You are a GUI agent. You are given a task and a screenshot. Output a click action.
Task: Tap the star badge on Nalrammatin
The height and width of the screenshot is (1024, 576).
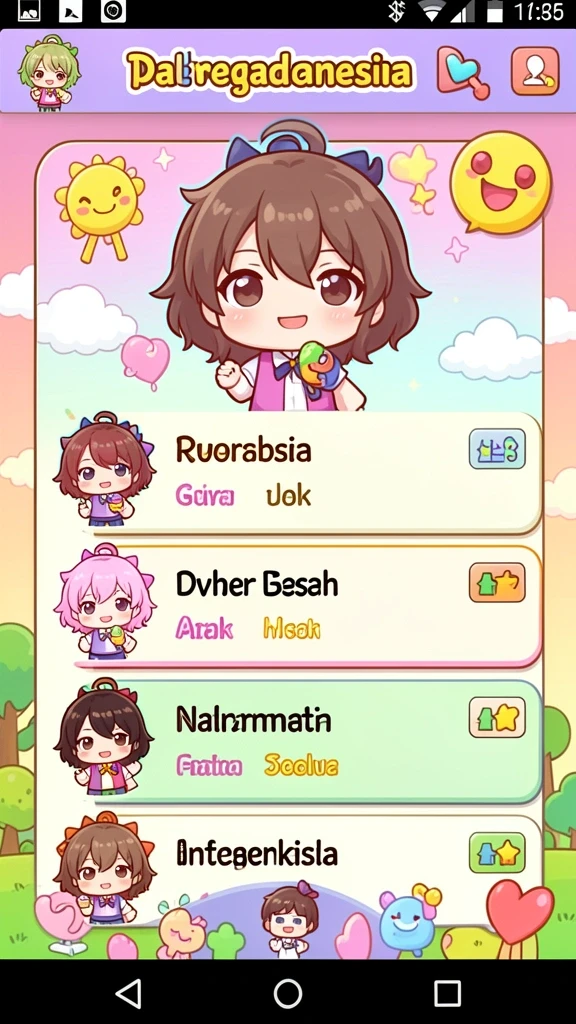click(497, 717)
